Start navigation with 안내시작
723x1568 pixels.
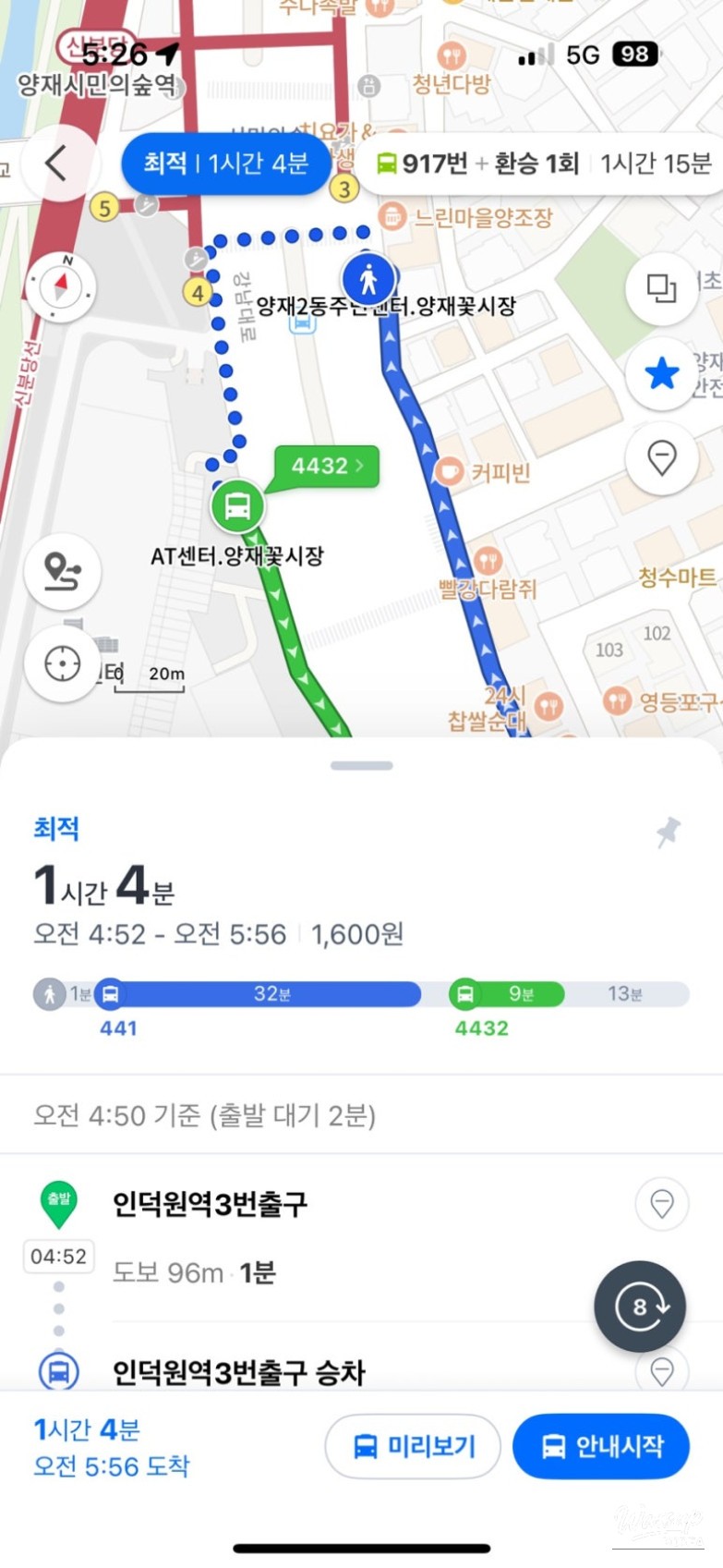click(601, 1446)
